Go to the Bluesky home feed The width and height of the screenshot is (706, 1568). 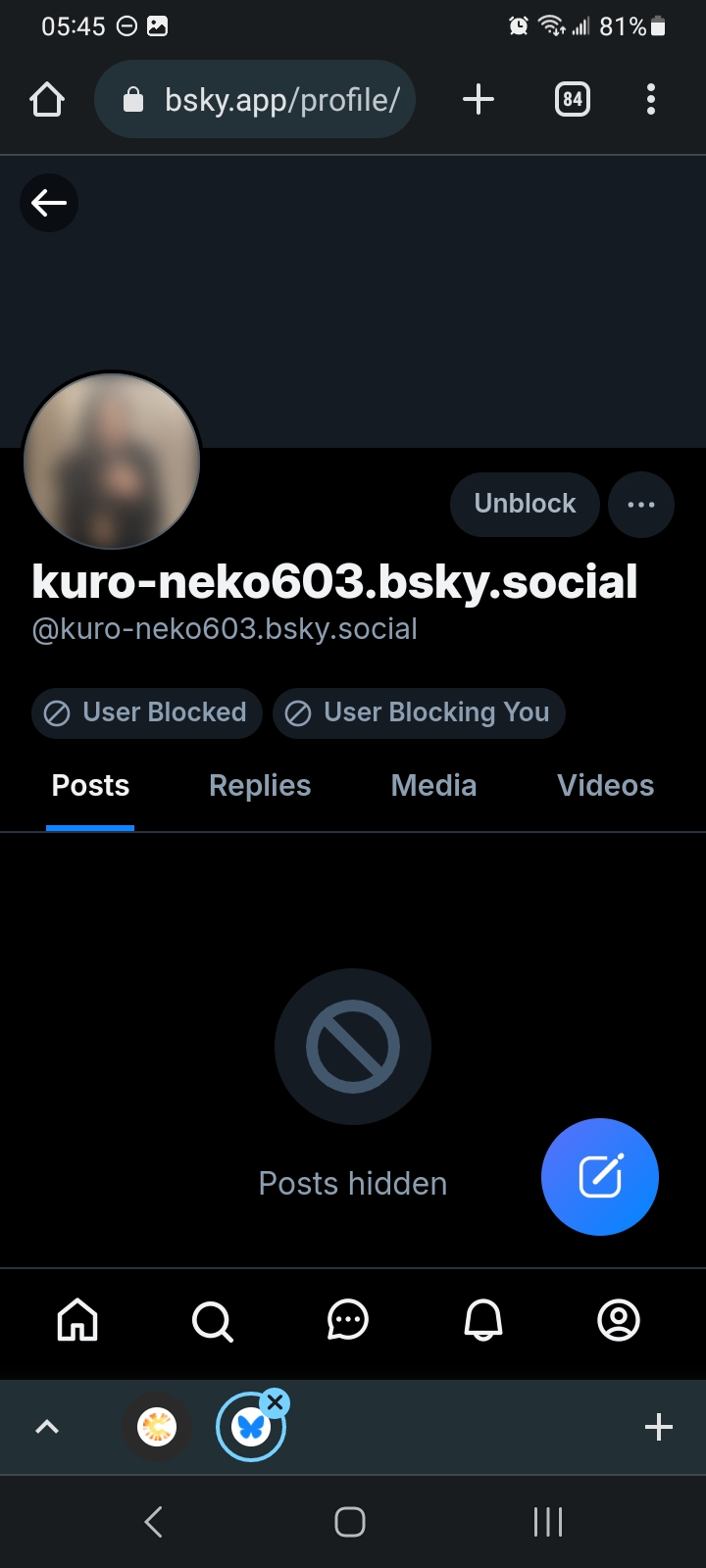pos(77,1320)
